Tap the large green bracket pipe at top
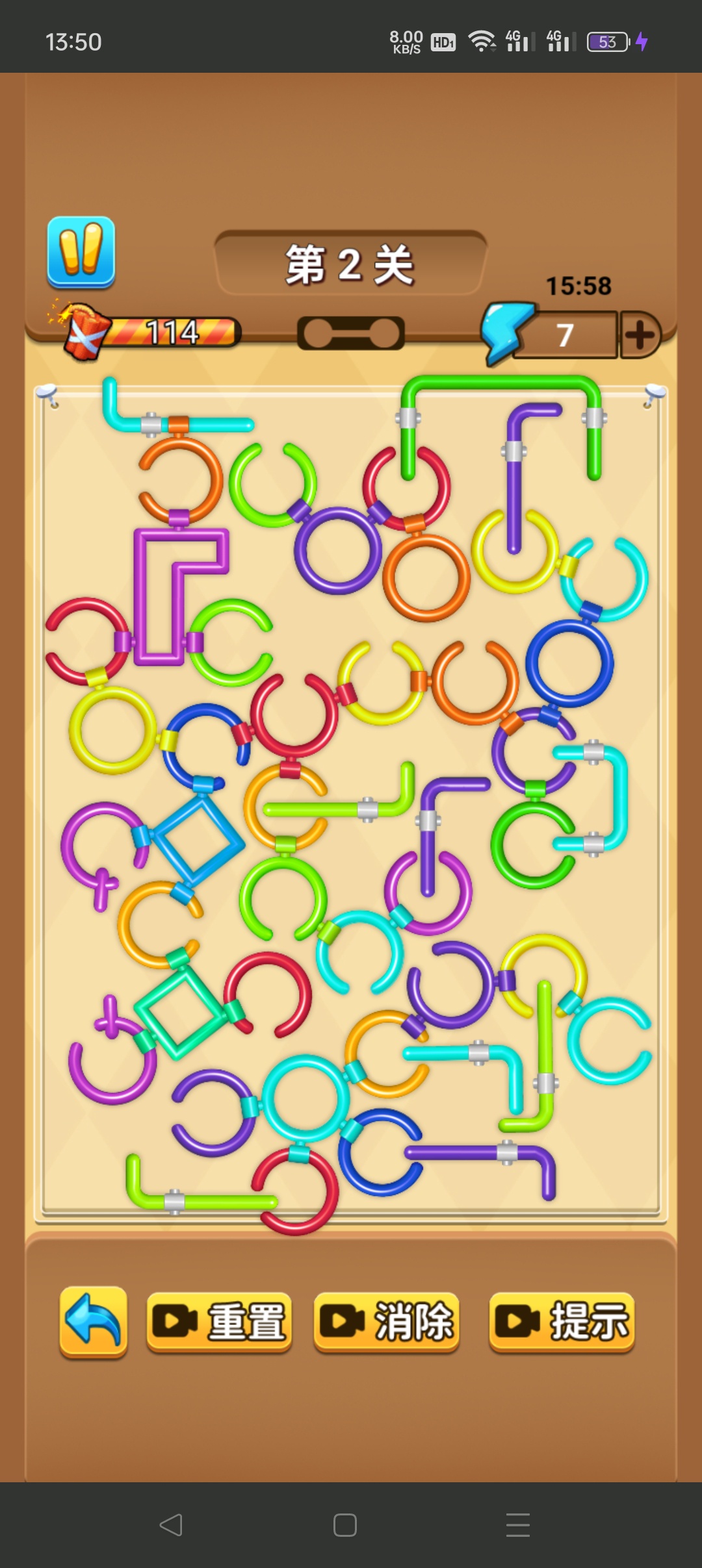Viewport: 702px width, 1568px height. [x=500, y=383]
